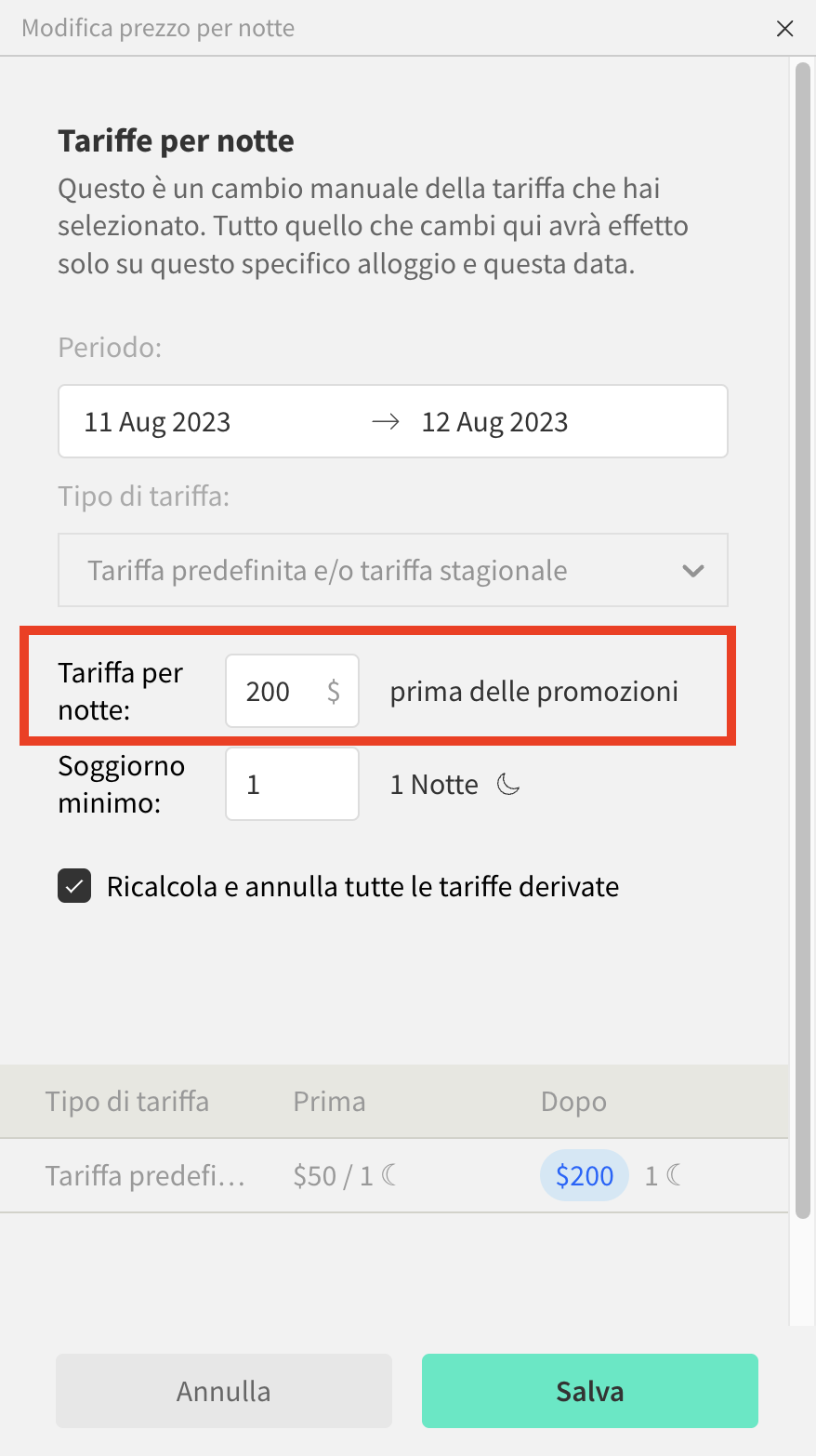Toggle Ricalcola e annulla tutte le tariffe derivate
Image resolution: width=816 pixels, height=1456 pixels.
point(74,887)
